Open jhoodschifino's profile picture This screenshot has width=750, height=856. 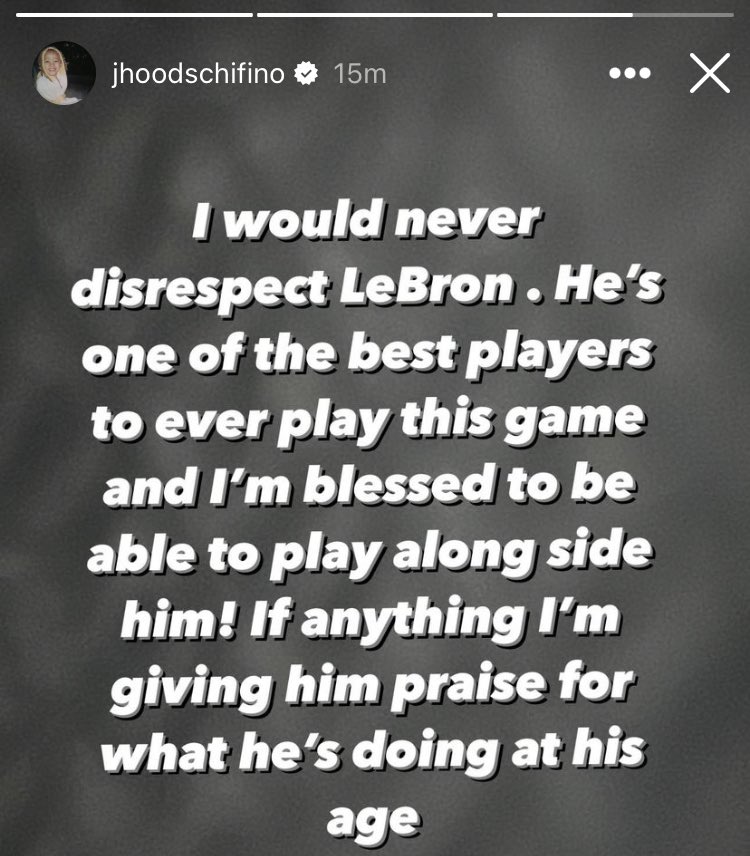point(65,73)
